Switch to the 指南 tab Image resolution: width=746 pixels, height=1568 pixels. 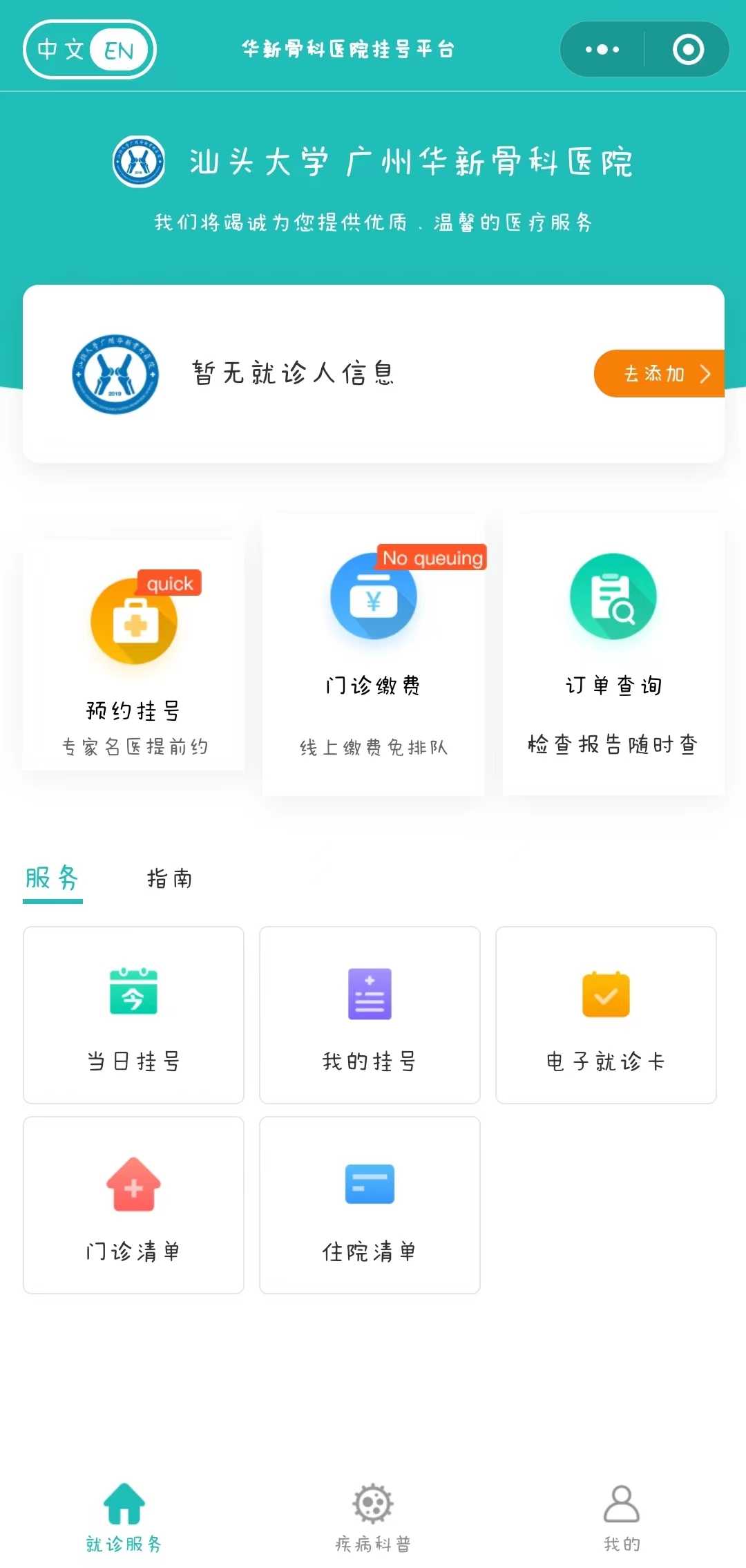pos(170,879)
